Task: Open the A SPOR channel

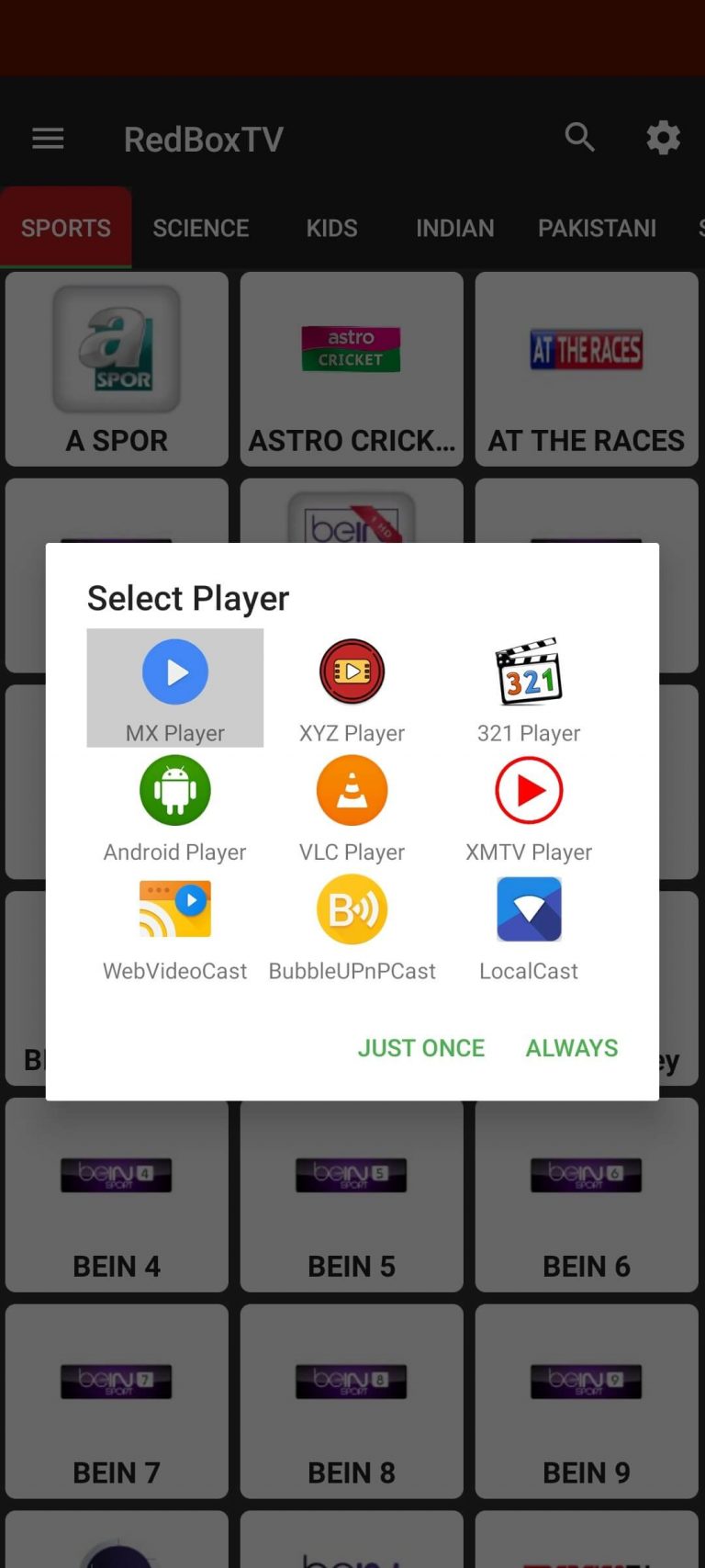Action: pos(117,368)
